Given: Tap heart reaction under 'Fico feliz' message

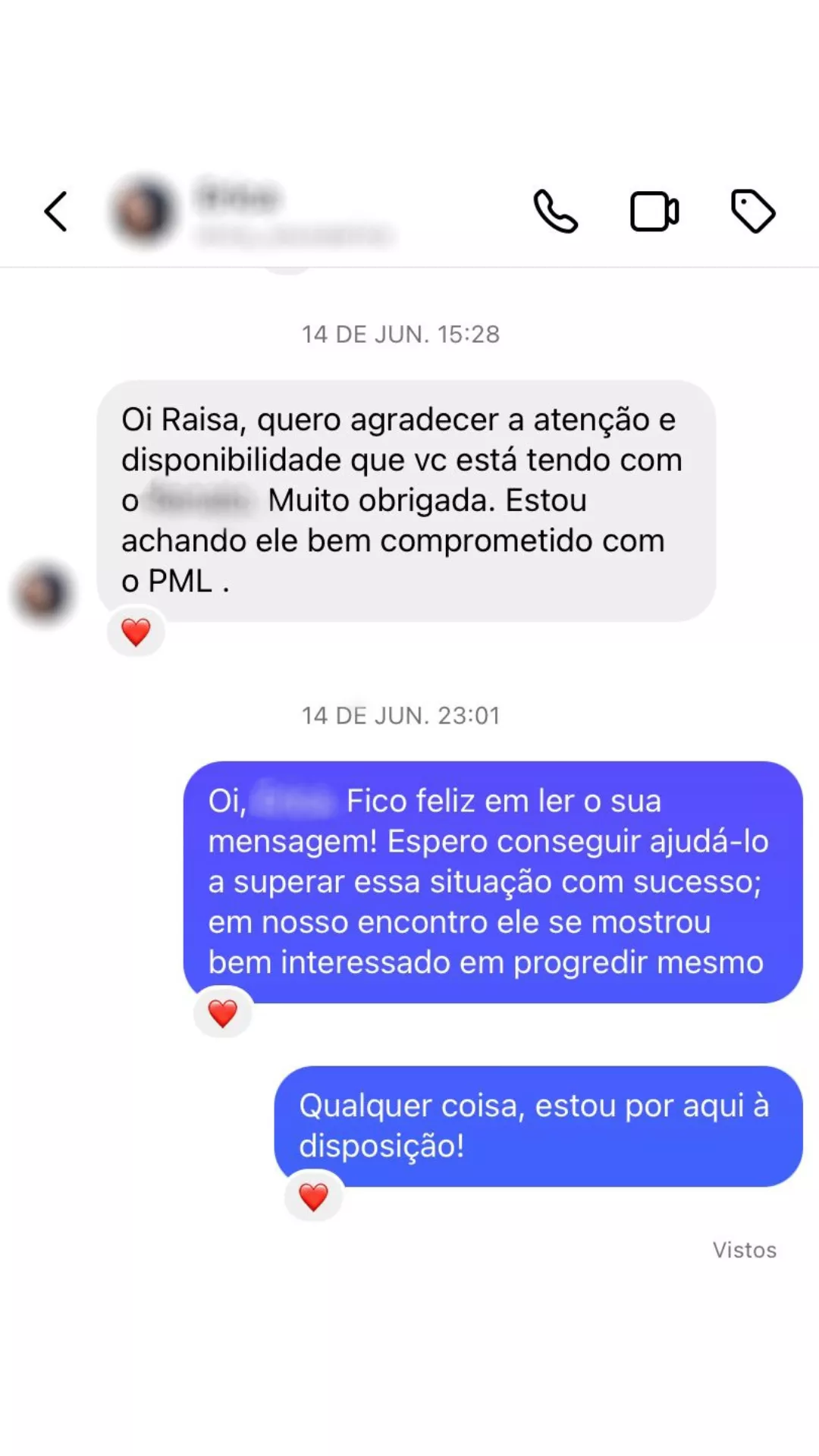Looking at the screenshot, I should [223, 1012].
